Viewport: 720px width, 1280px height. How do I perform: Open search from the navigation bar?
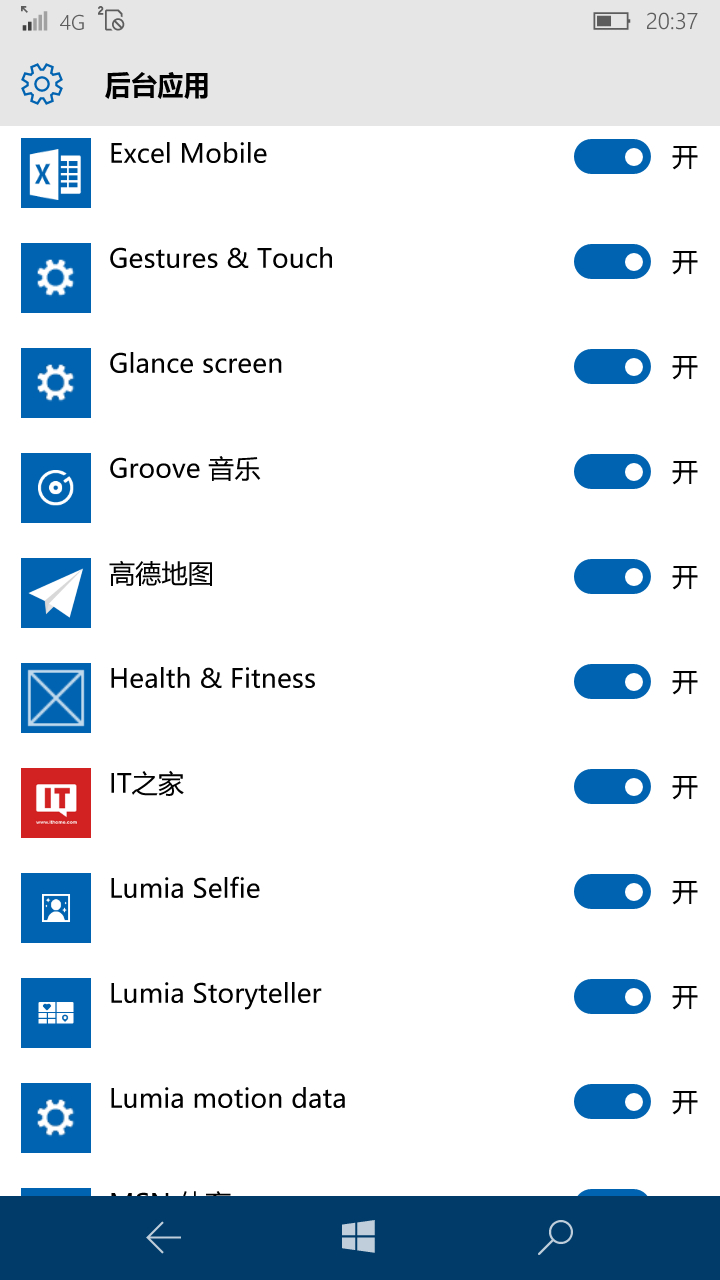(x=554, y=1237)
